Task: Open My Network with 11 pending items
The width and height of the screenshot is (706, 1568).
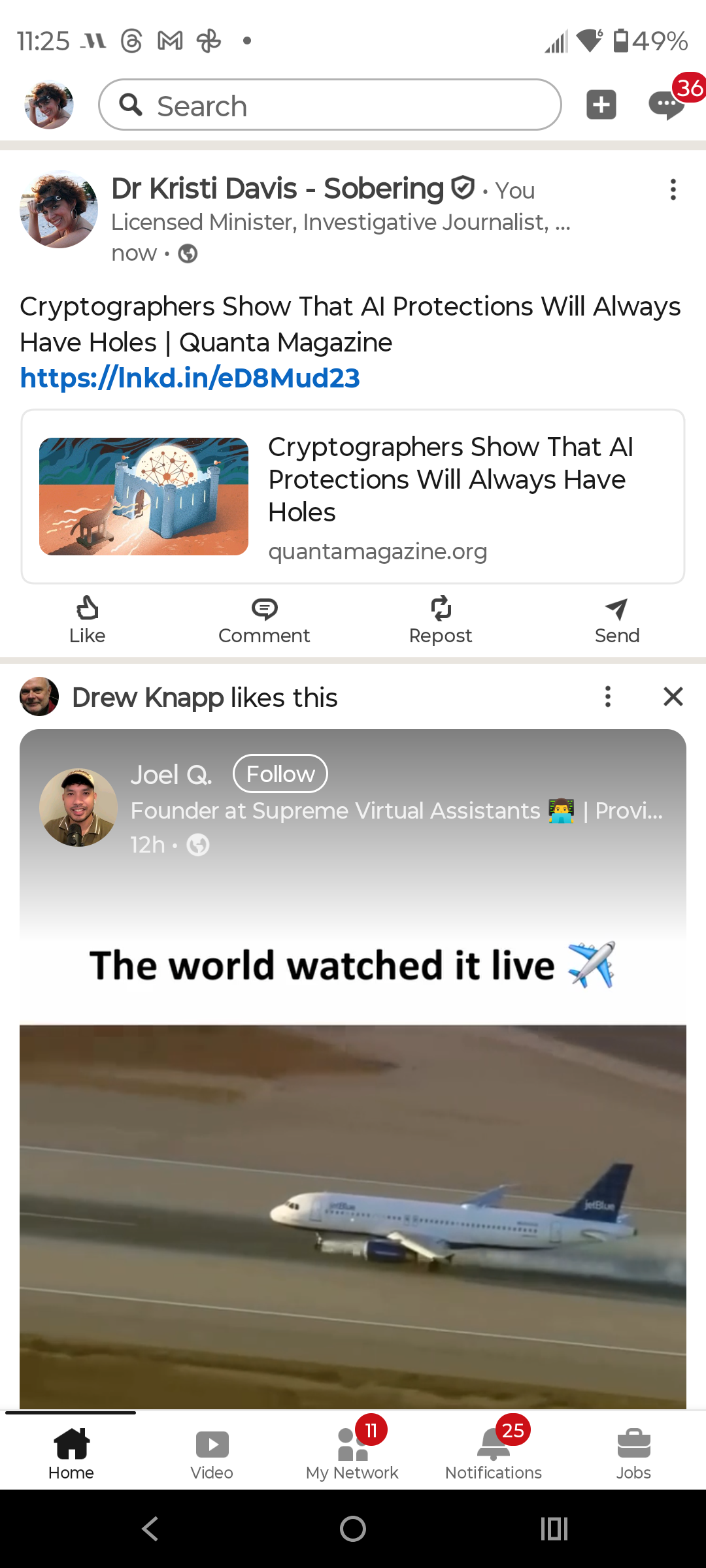Action: click(352, 1450)
